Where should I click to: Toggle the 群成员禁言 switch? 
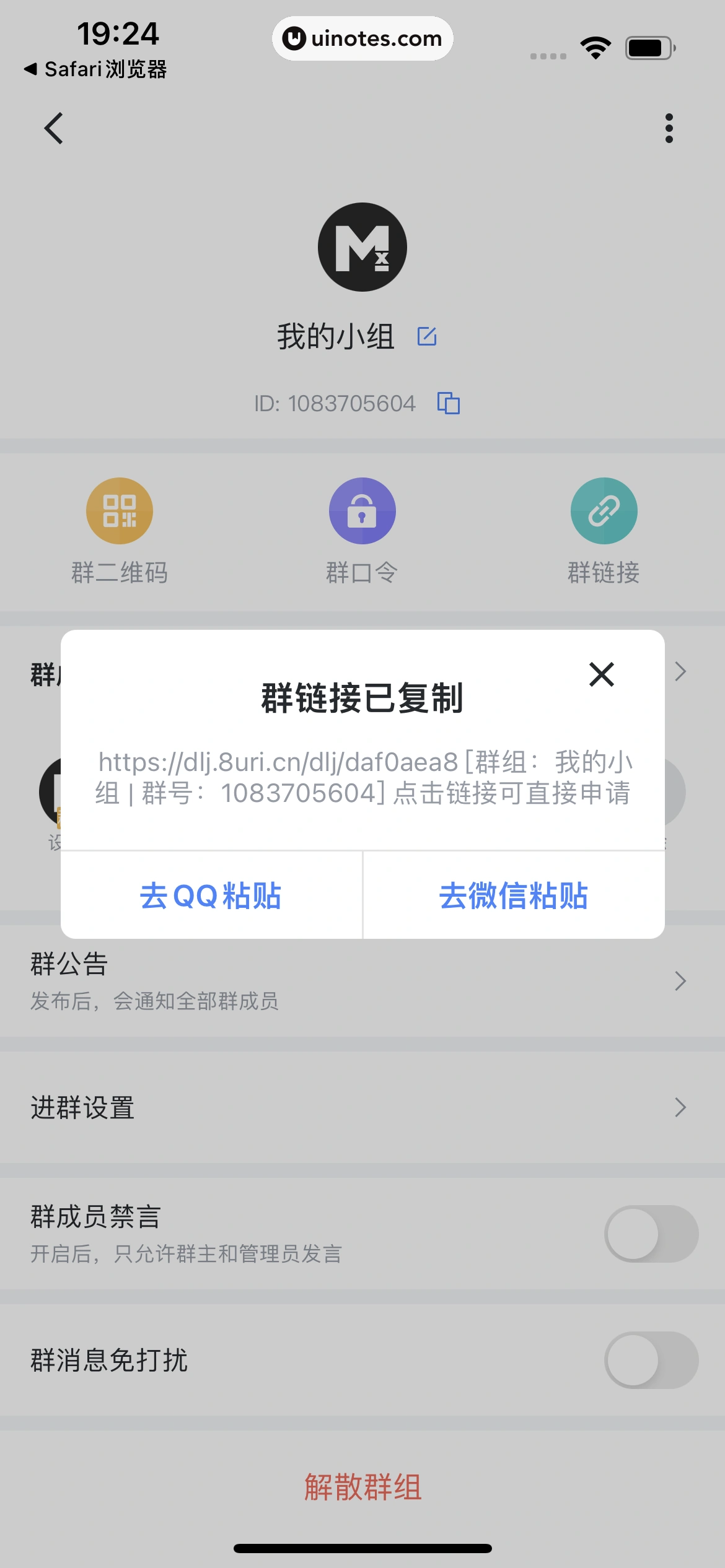click(x=651, y=1234)
